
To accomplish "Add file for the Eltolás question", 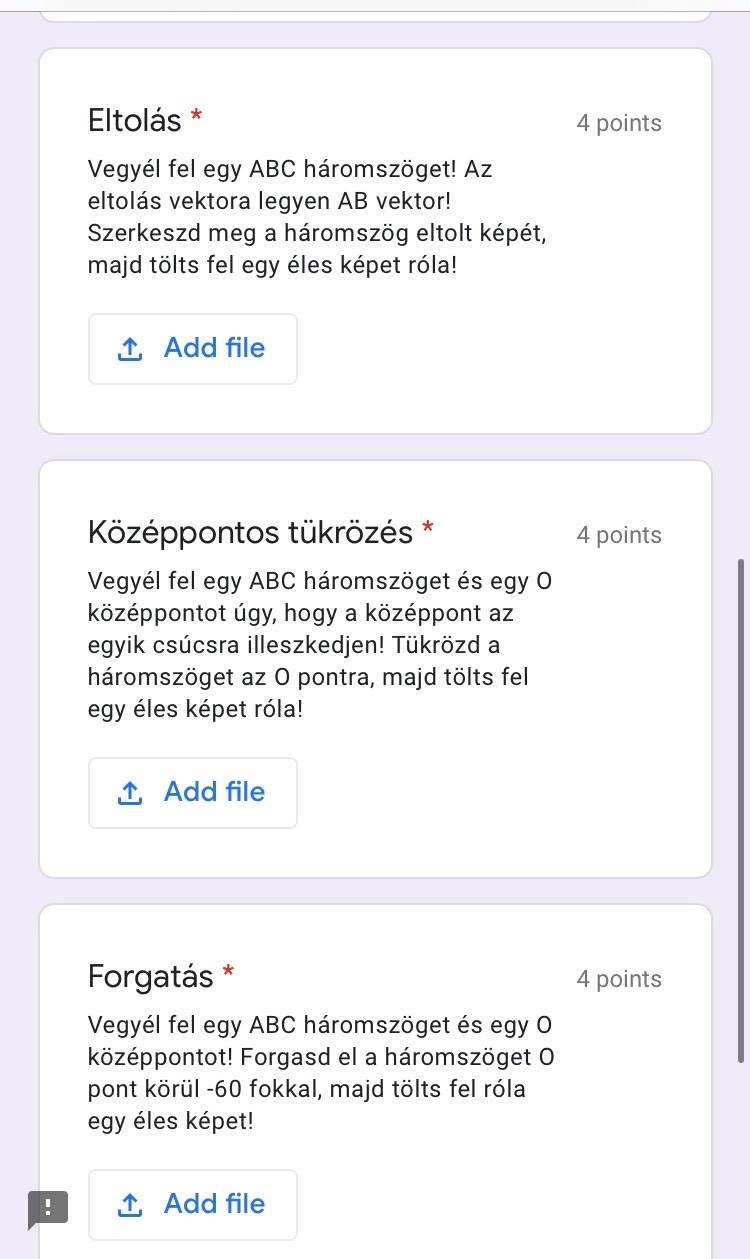I will 193,349.
